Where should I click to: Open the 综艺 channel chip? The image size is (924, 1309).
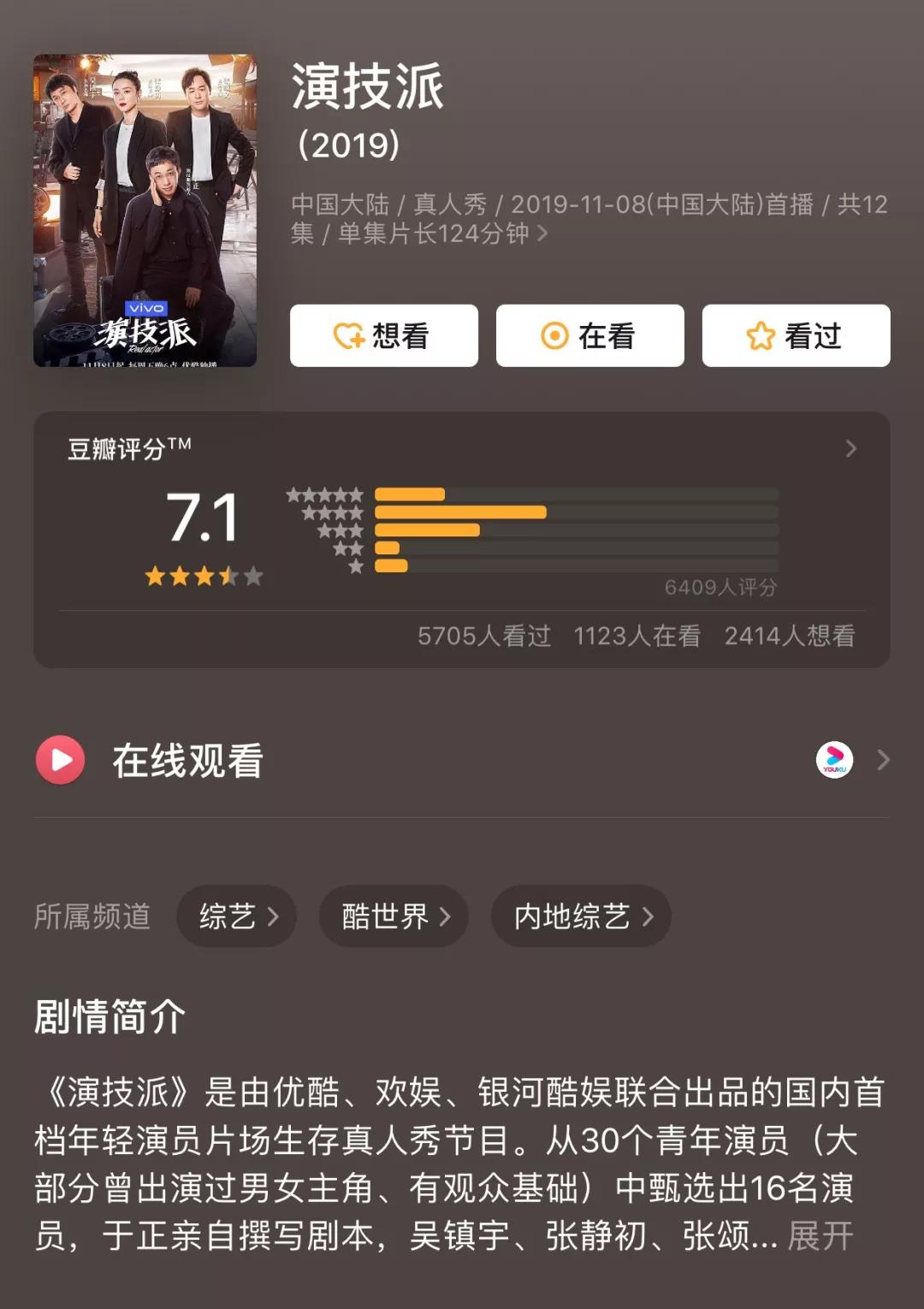237,916
